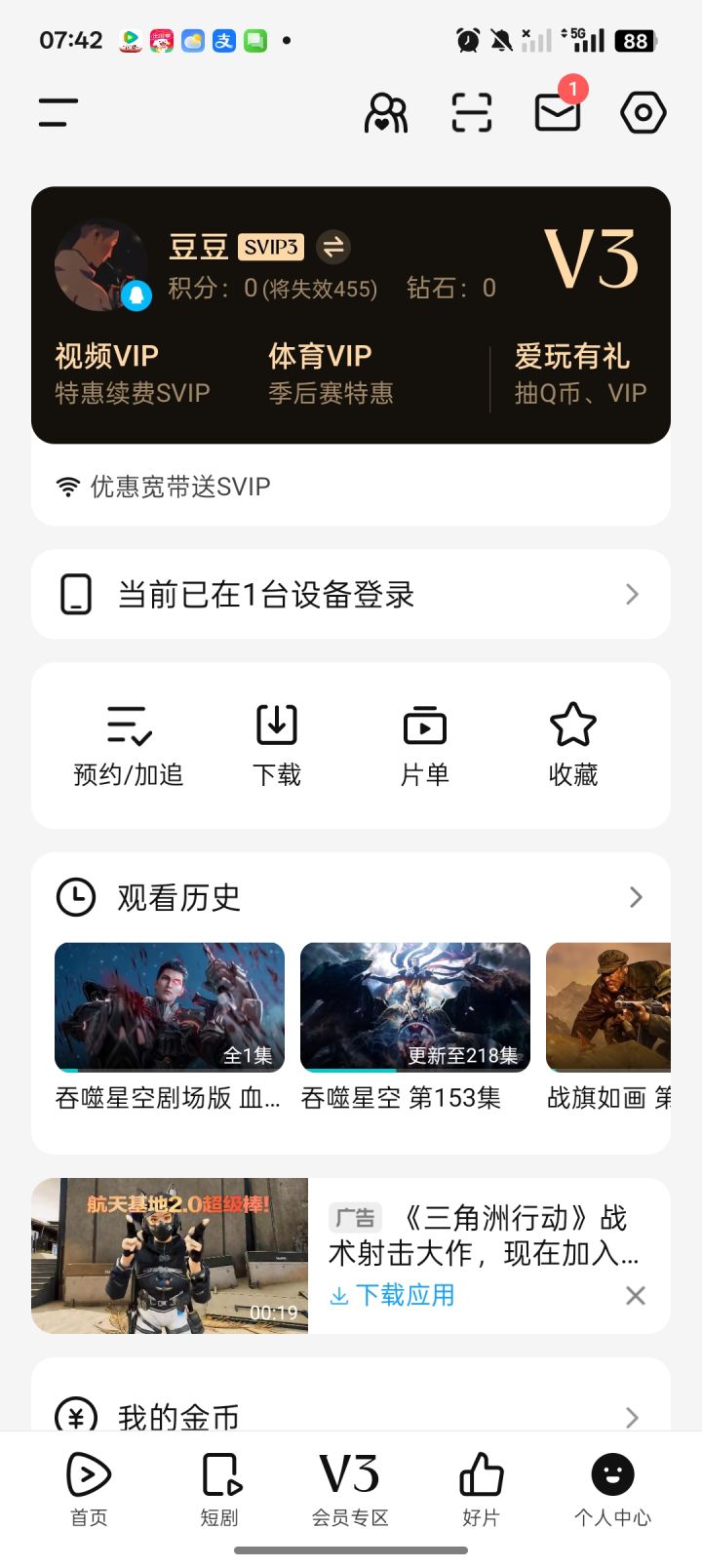Open 视频VIP renewal offer
This screenshot has width=702, height=1568.
[133, 373]
